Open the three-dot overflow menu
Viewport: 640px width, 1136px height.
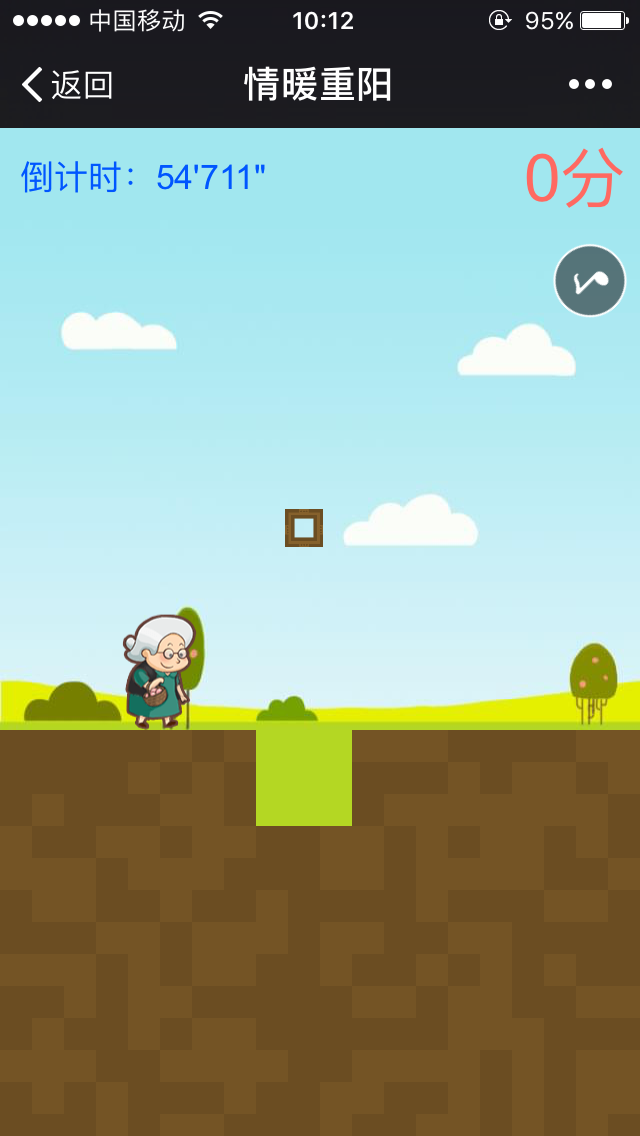(590, 85)
